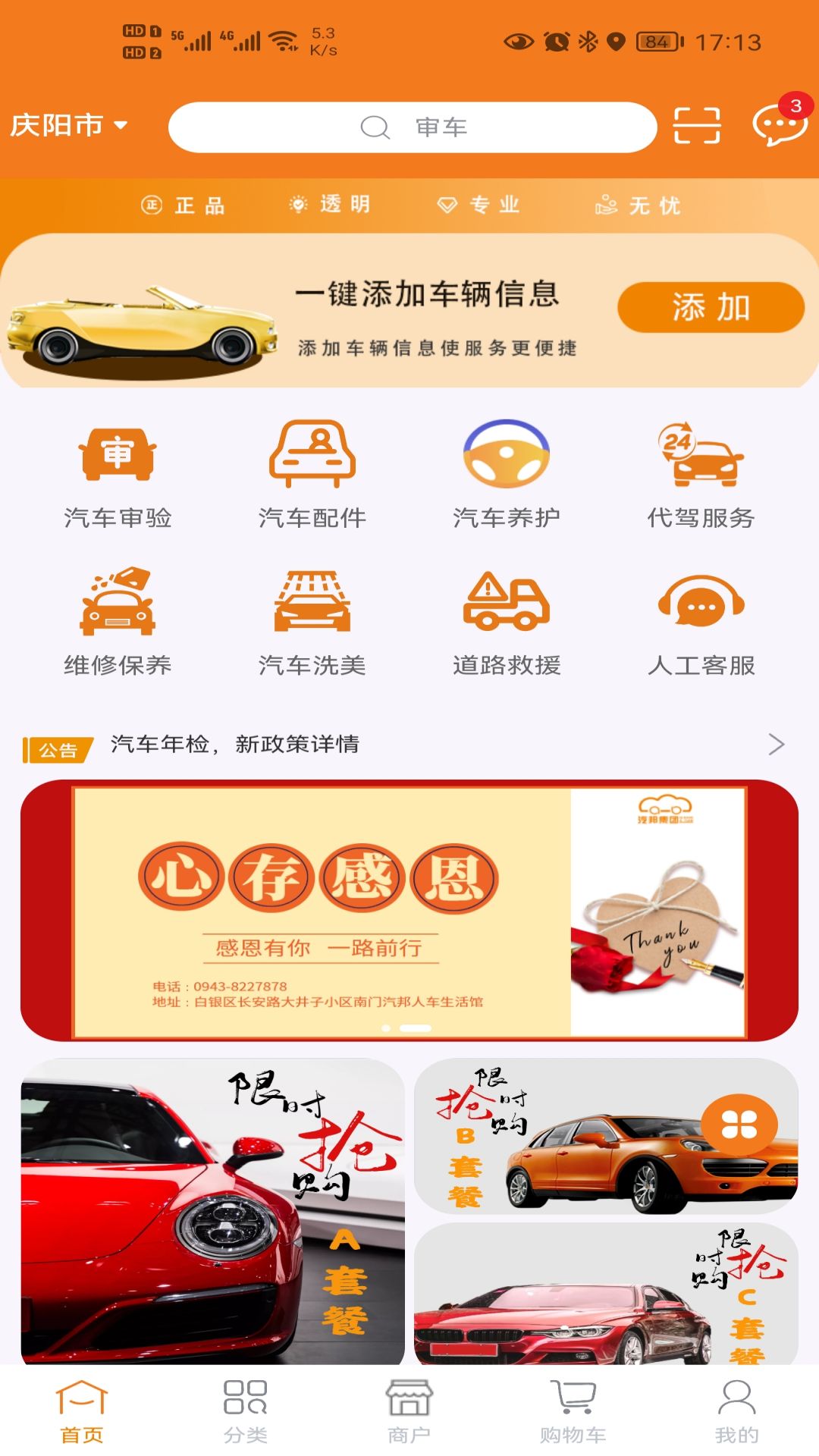819x1456 pixels.
Task: Switch to the 购物车 tab
Action: pyautogui.click(x=573, y=1412)
